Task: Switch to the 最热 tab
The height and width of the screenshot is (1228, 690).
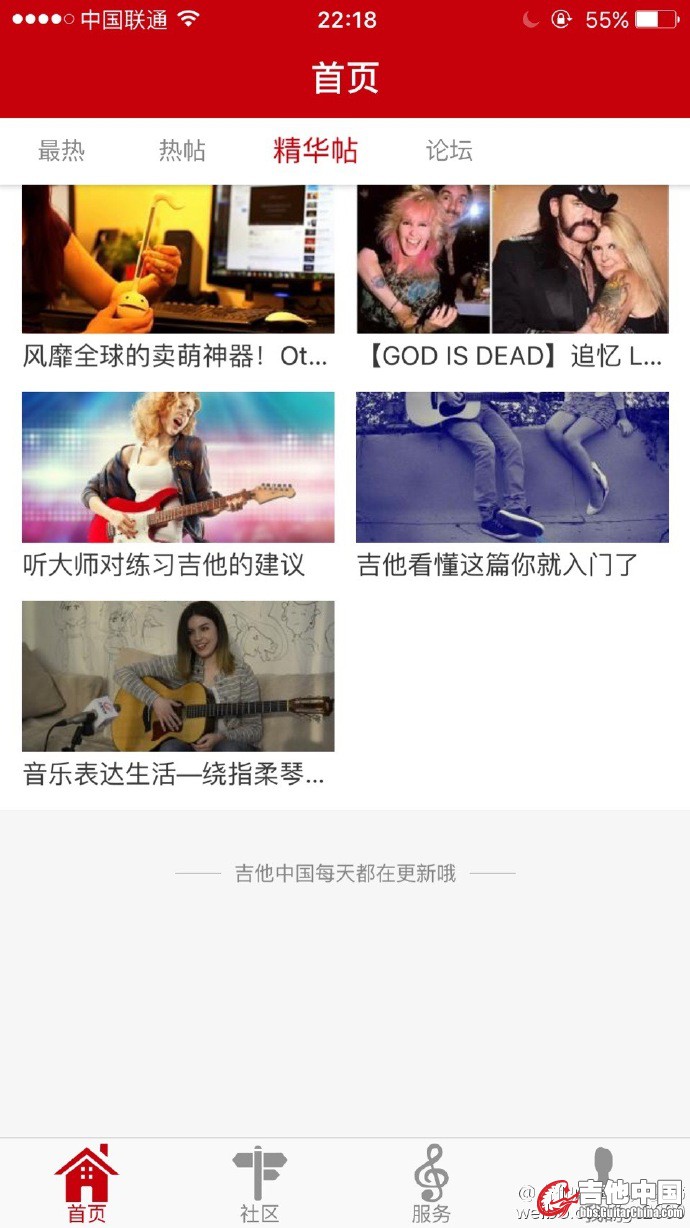Action: (x=61, y=151)
